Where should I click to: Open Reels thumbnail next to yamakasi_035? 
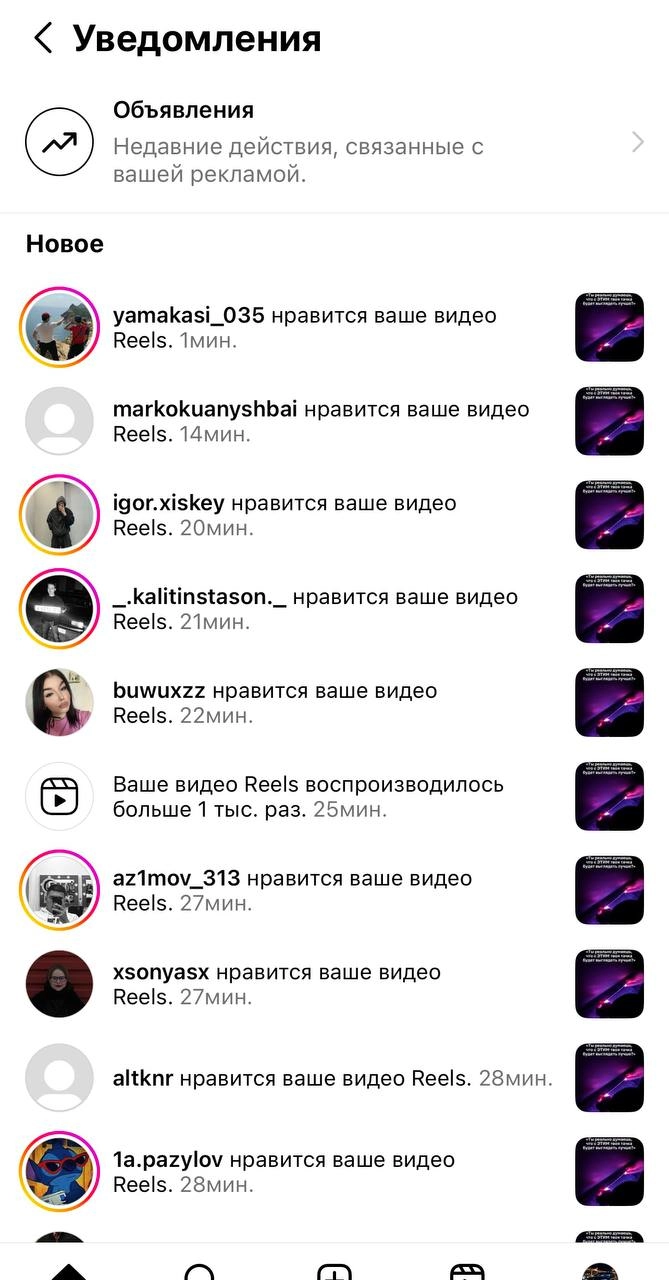[x=609, y=327]
